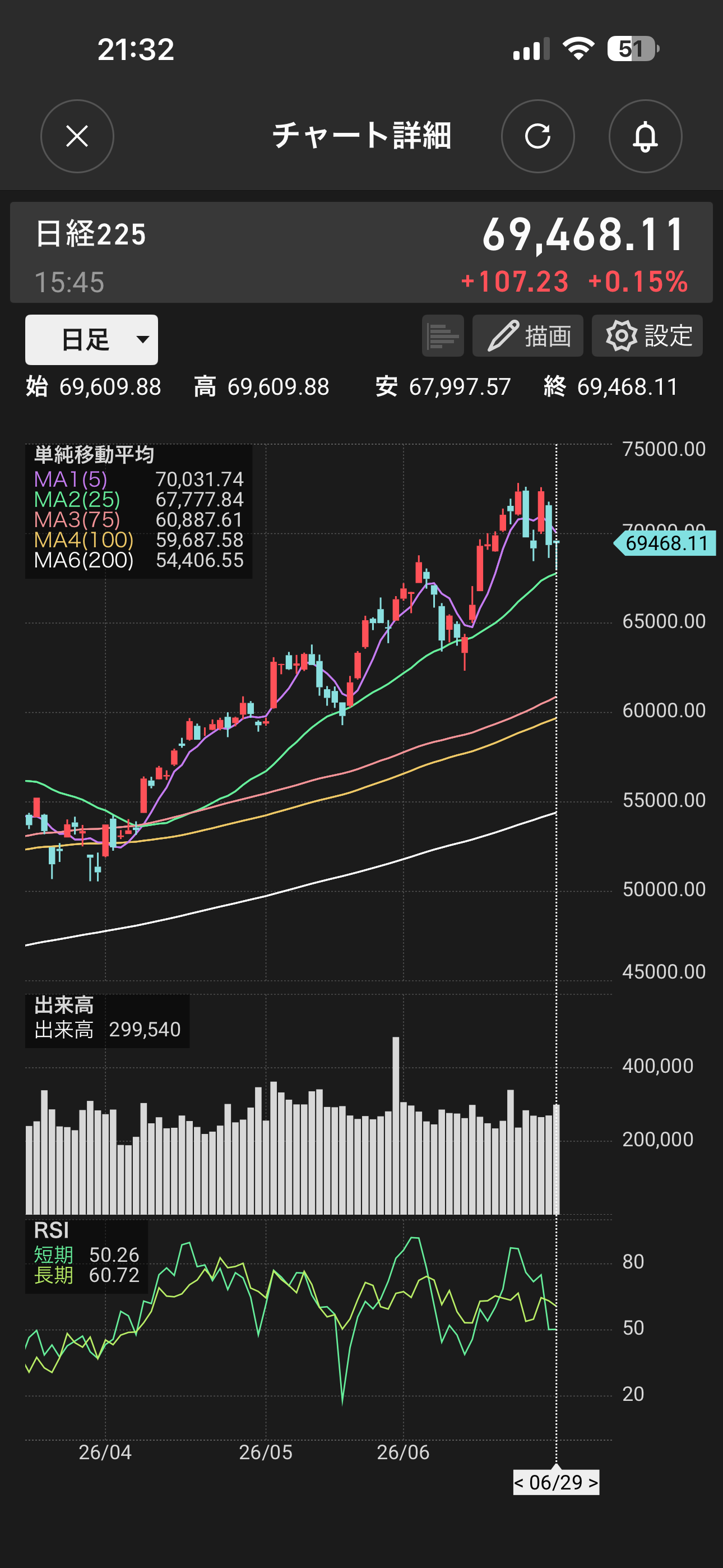Open the price alert bell
Image resolution: width=723 pixels, height=1568 pixels.
click(645, 136)
